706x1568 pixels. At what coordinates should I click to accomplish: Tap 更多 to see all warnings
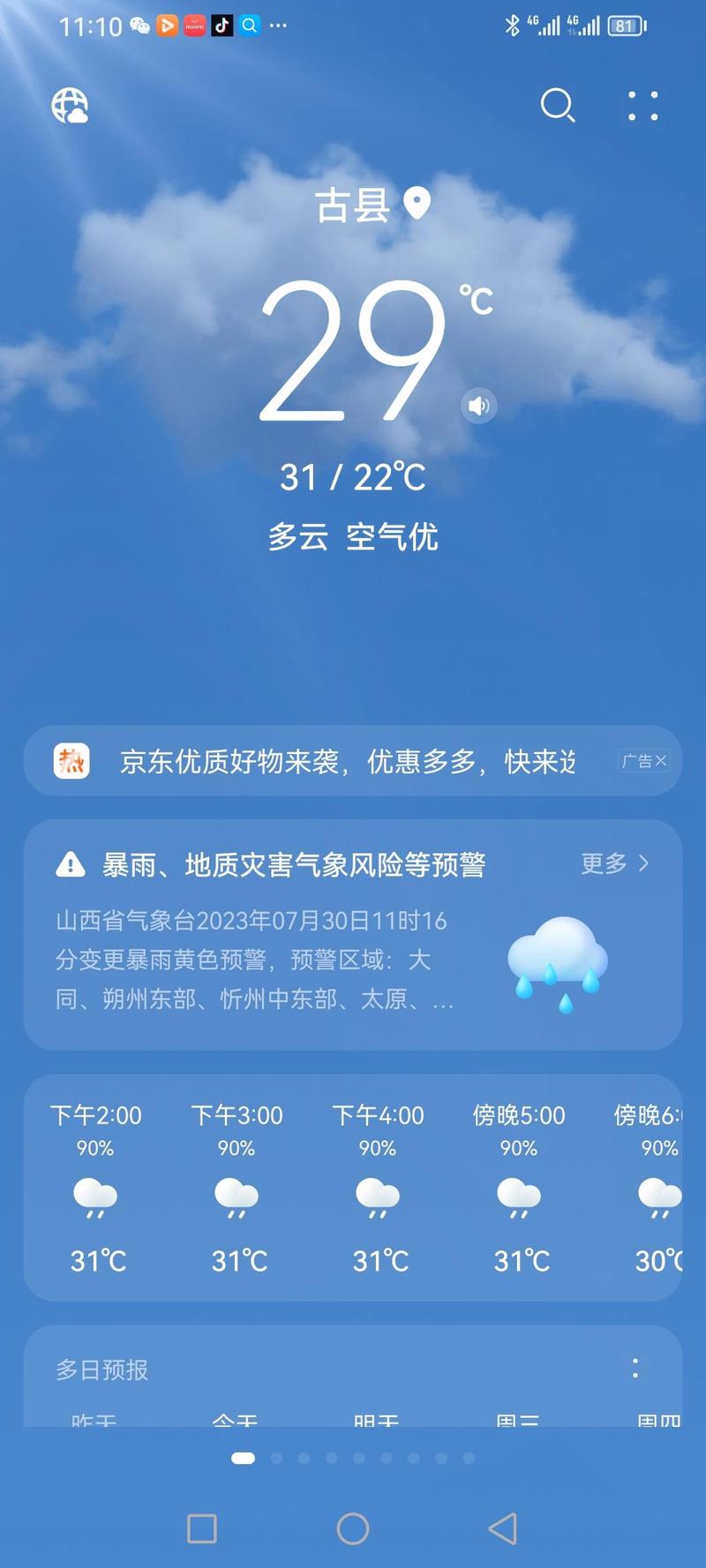click(x=604, y=864)
